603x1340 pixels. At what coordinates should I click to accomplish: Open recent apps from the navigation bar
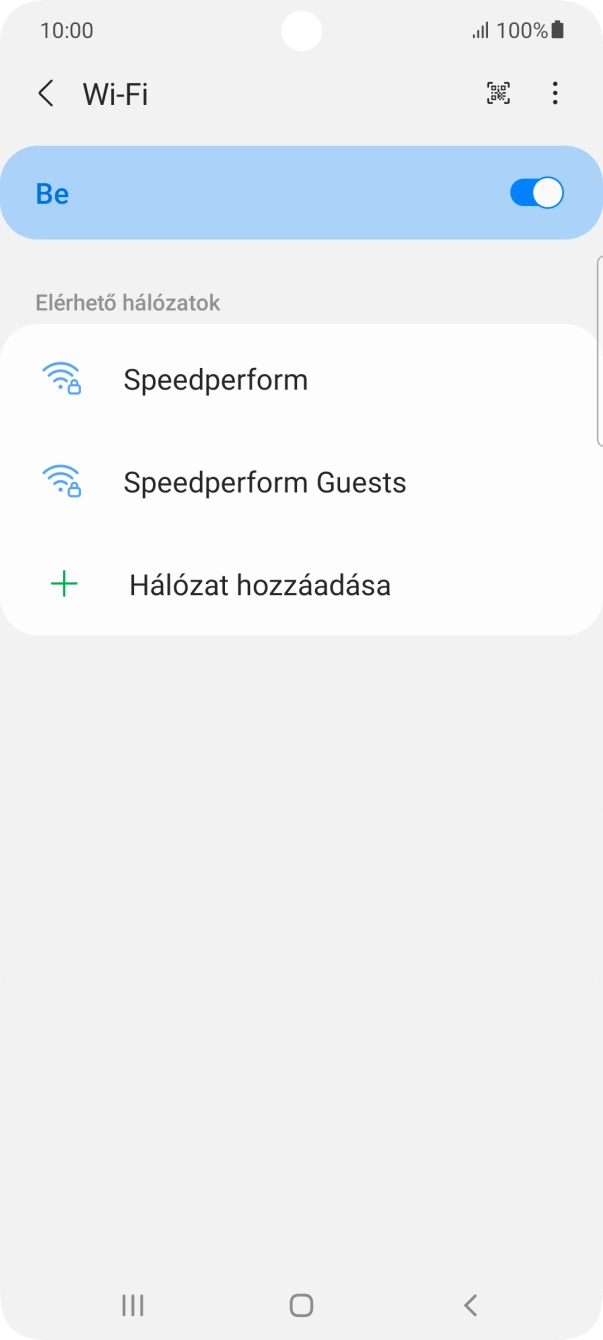click(x=132, y=1304)
